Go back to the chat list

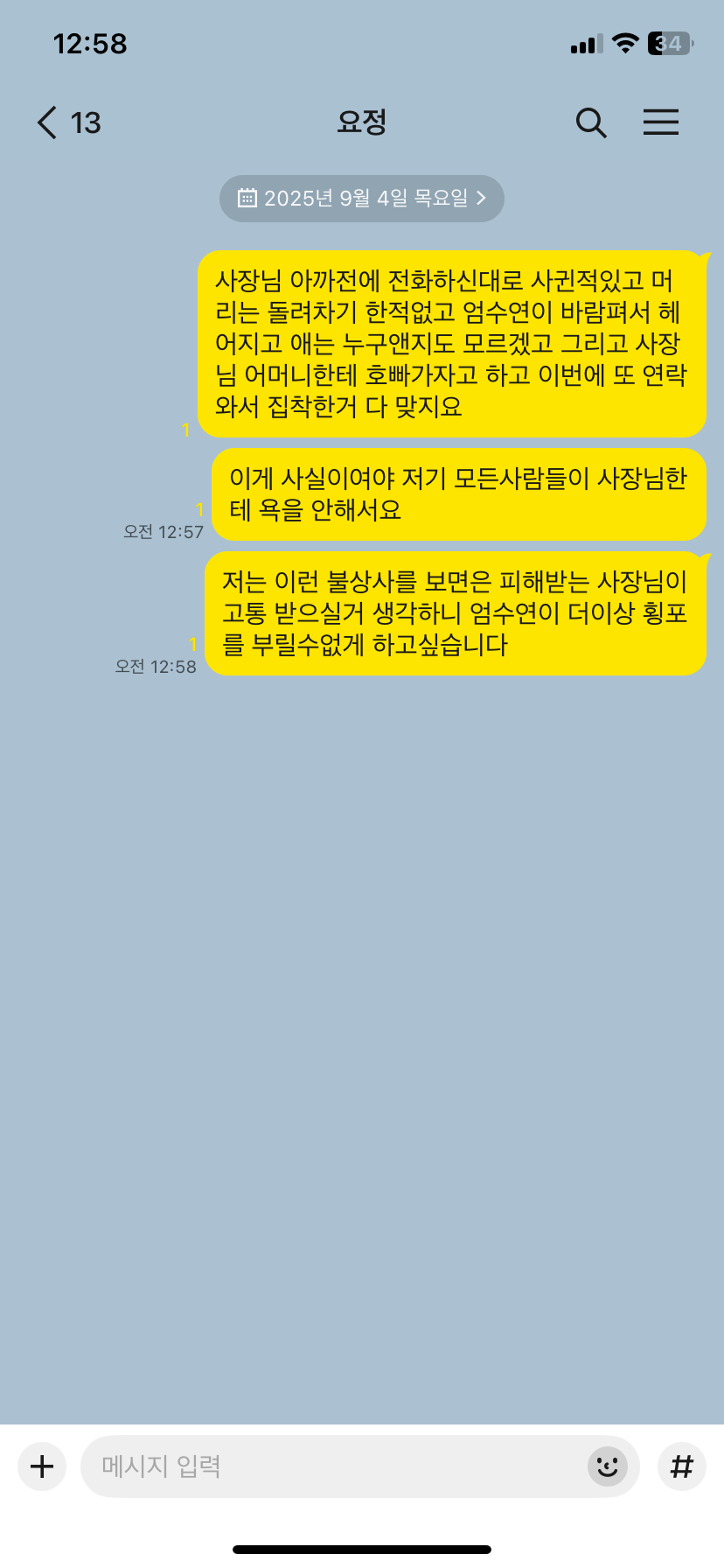[49, 122]
